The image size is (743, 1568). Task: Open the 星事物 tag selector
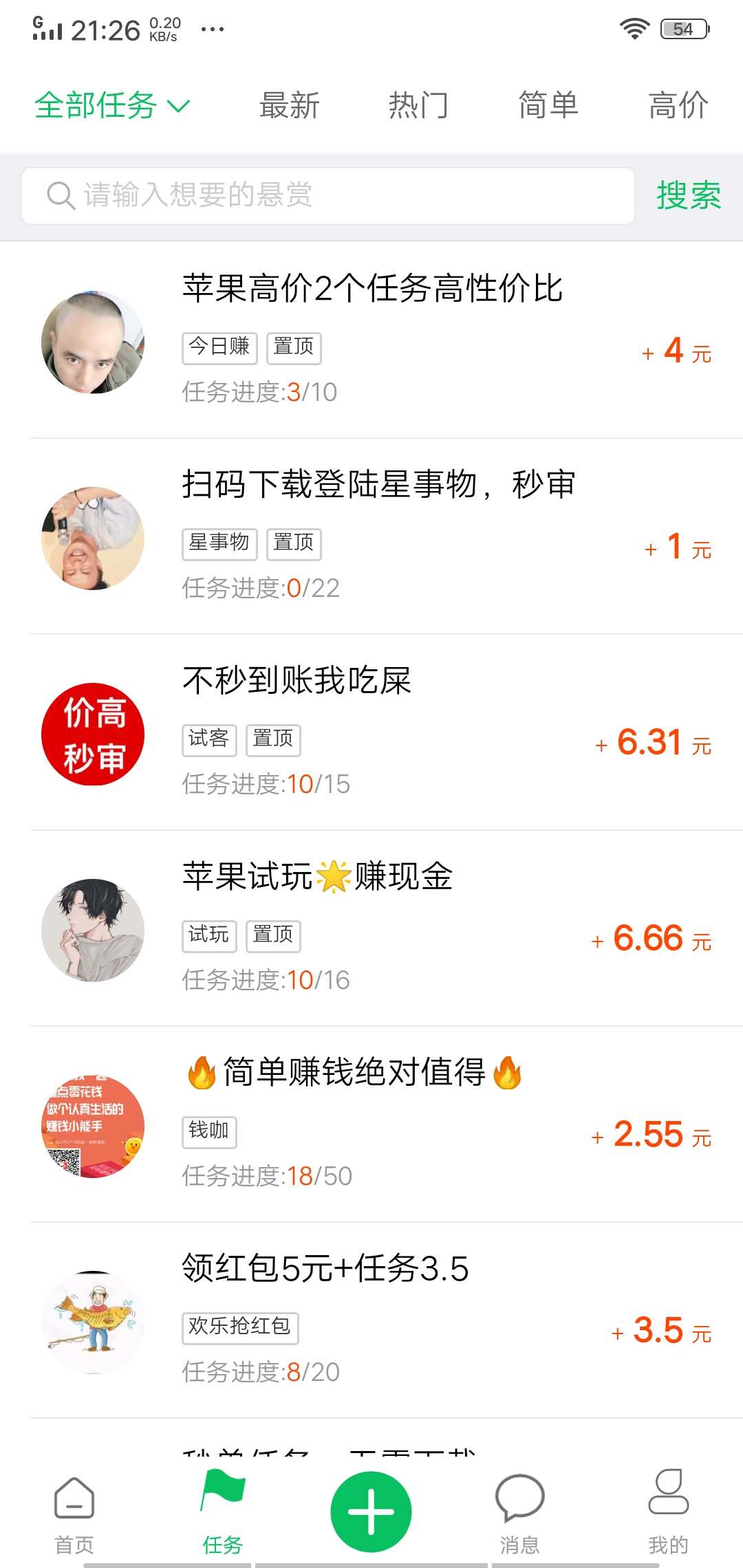pyautogui.click(x=219, y=543)
